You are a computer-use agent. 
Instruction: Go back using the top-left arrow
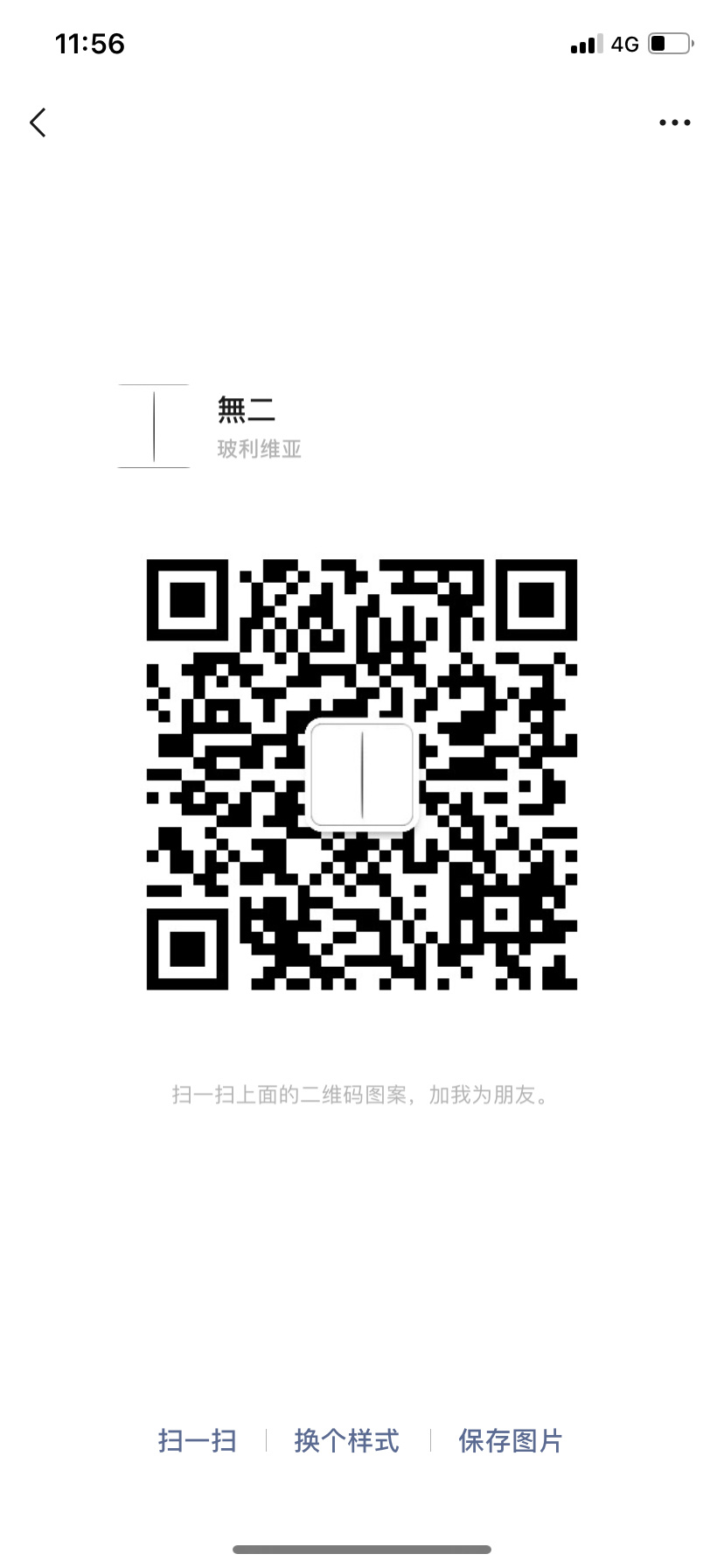pyautogui.click(x=38, y=122)
